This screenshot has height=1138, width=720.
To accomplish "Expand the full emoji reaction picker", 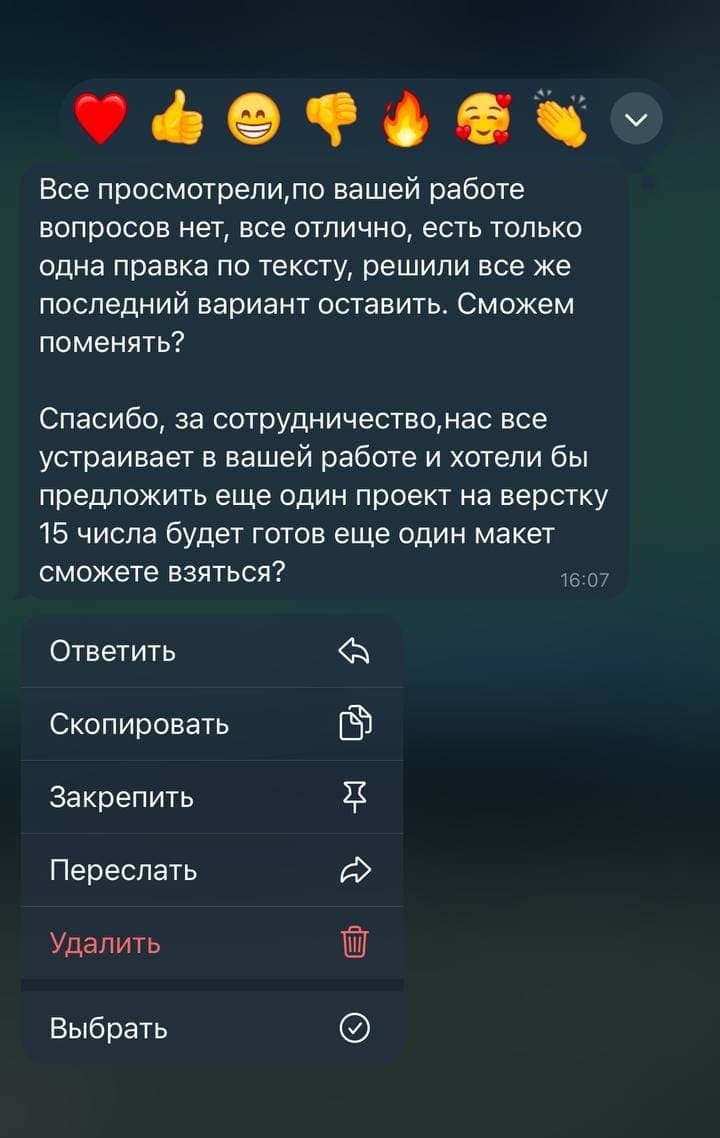I will click(x=637, y=118).
